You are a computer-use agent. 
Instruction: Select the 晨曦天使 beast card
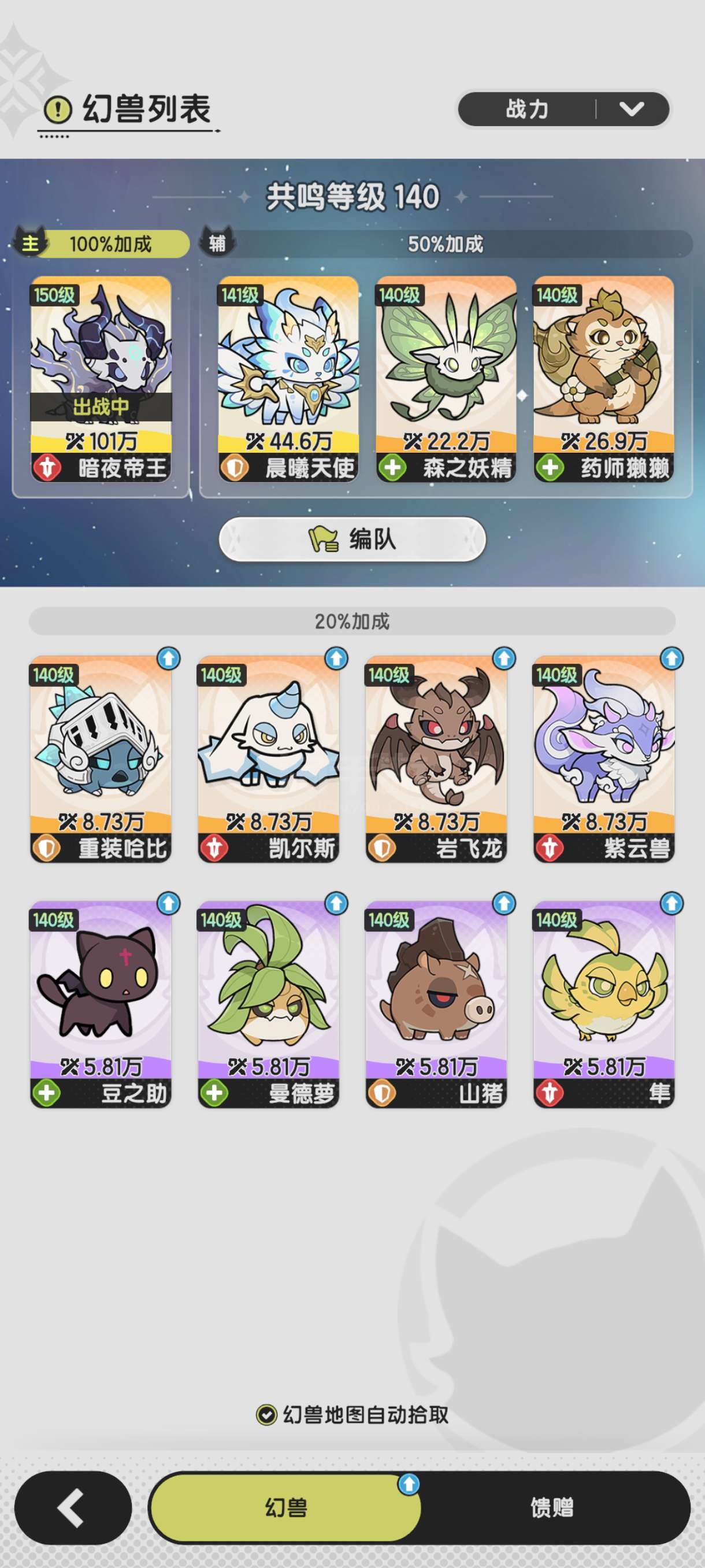(288, 379)
